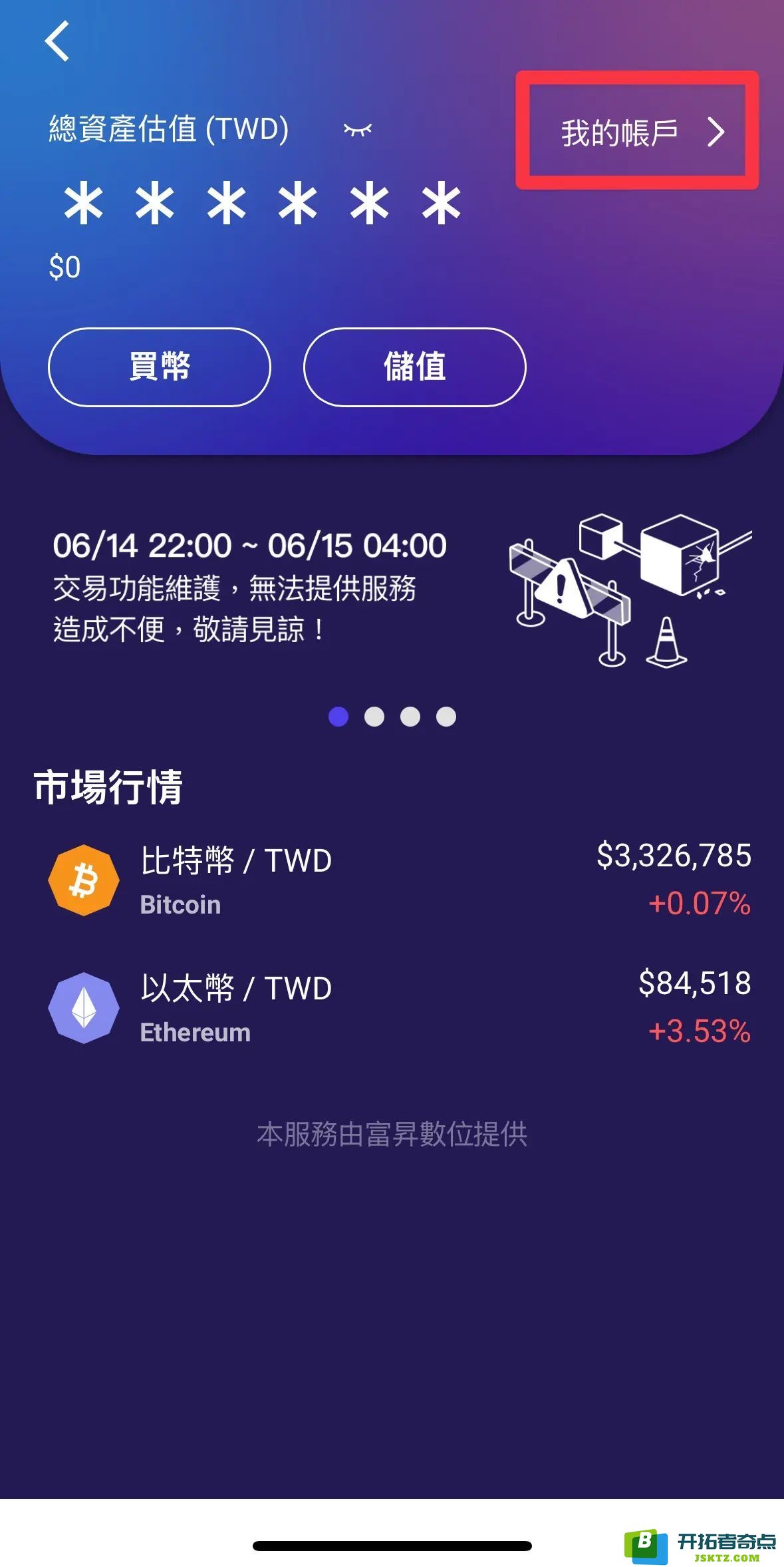The width and height of the screenshot is (784, 1567).
Task: Go back with the top-left arrow
Action: tap(57, 41)
